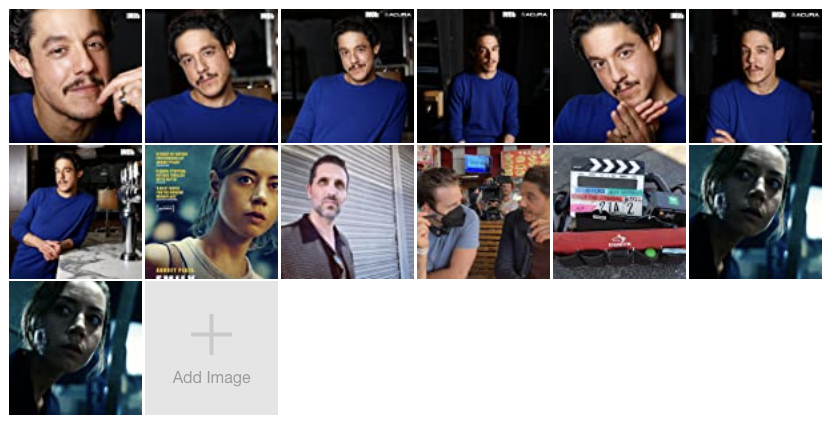This screenshot has height=428, width=832.
Task: View photo of man with arms crossed
Action: pyautogui.click(x=755, y=76)
